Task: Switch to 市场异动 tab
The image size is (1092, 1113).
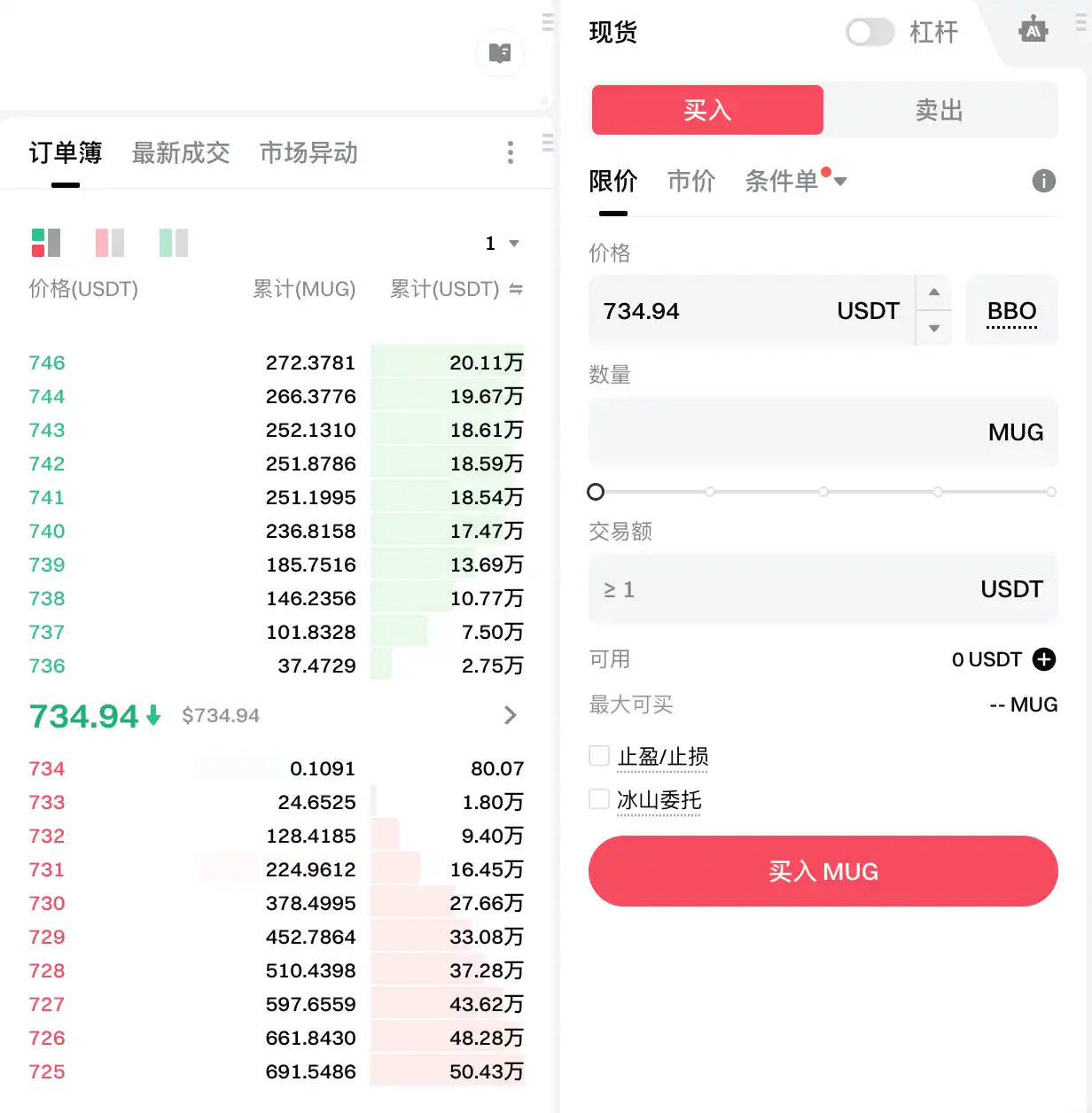Action: point(308,153)
